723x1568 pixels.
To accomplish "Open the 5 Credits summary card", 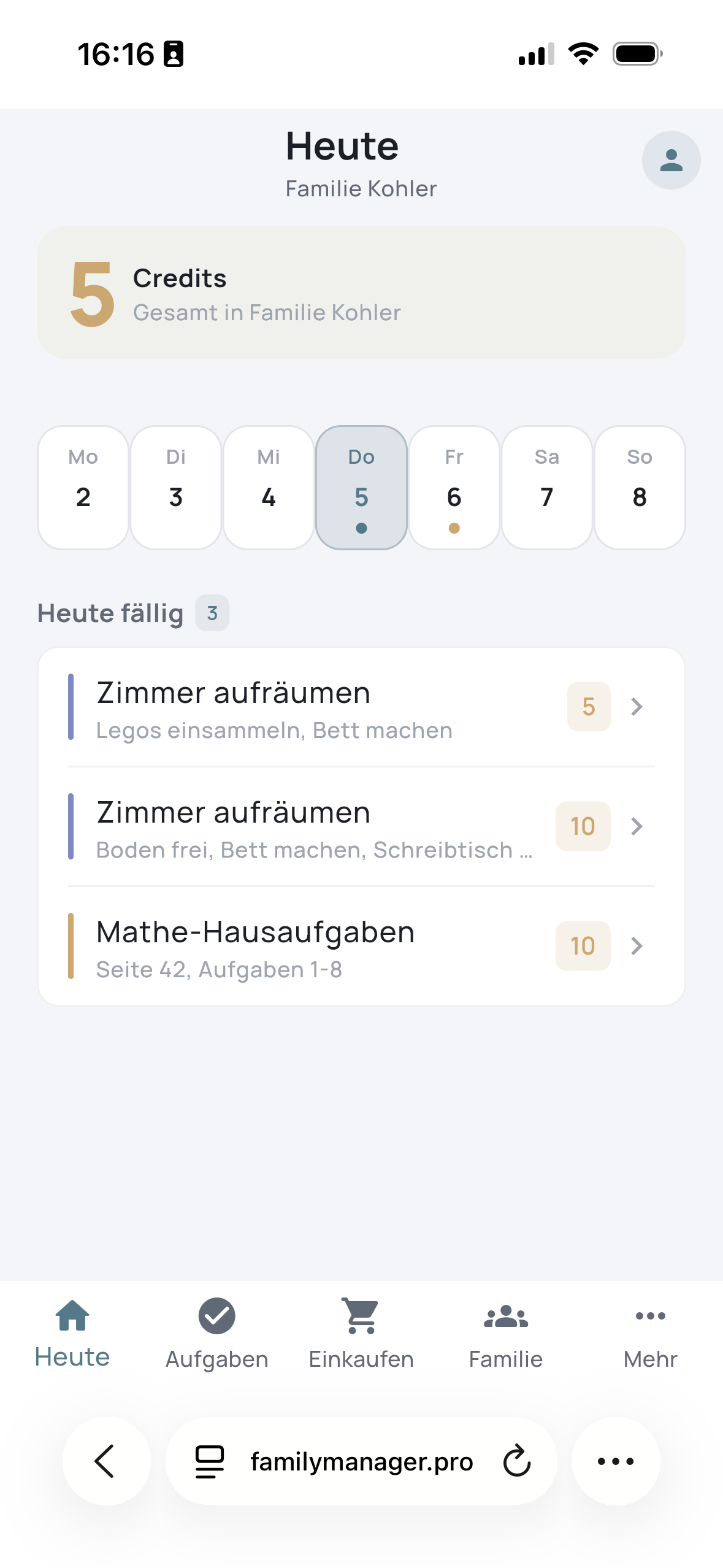I will click(361, 292).
